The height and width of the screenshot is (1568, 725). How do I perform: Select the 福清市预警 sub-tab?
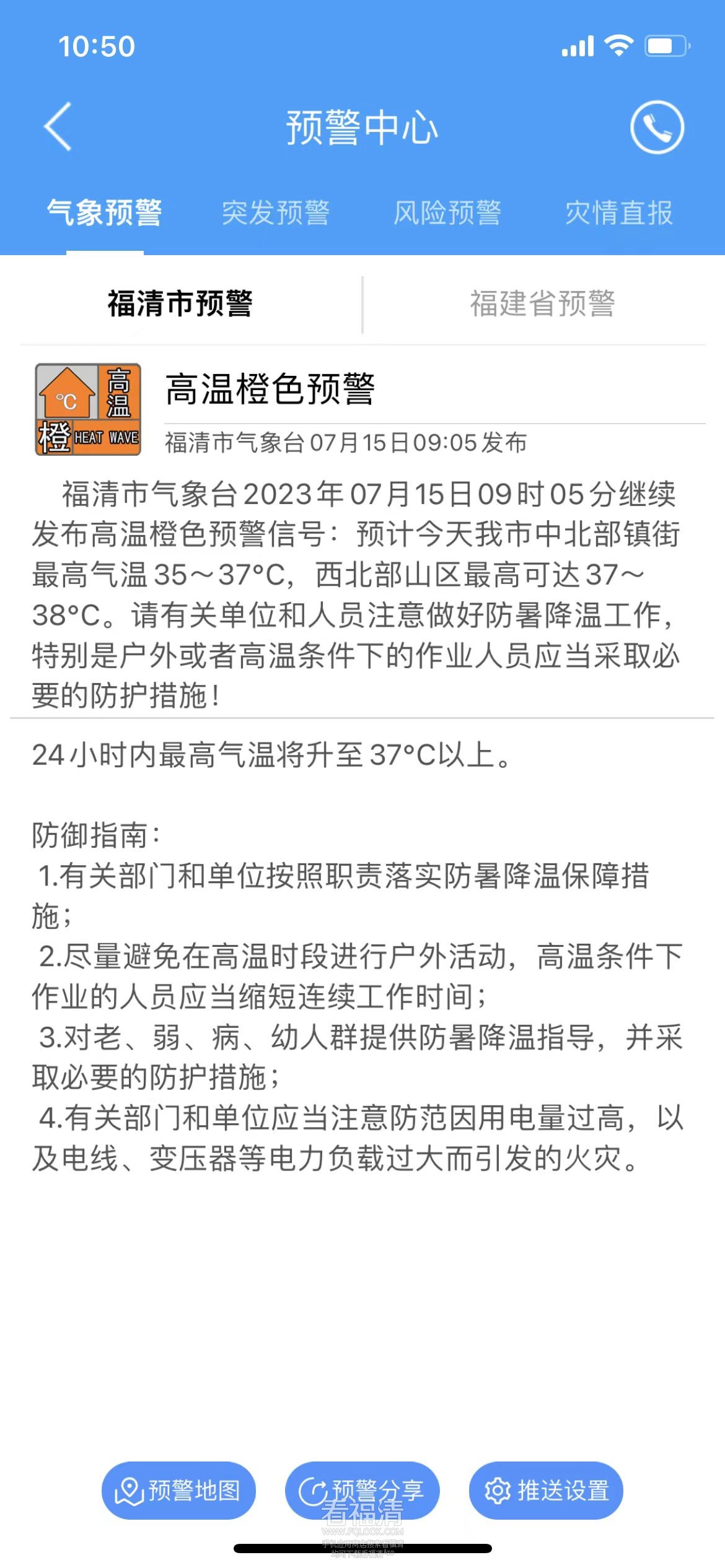point(182,303)
